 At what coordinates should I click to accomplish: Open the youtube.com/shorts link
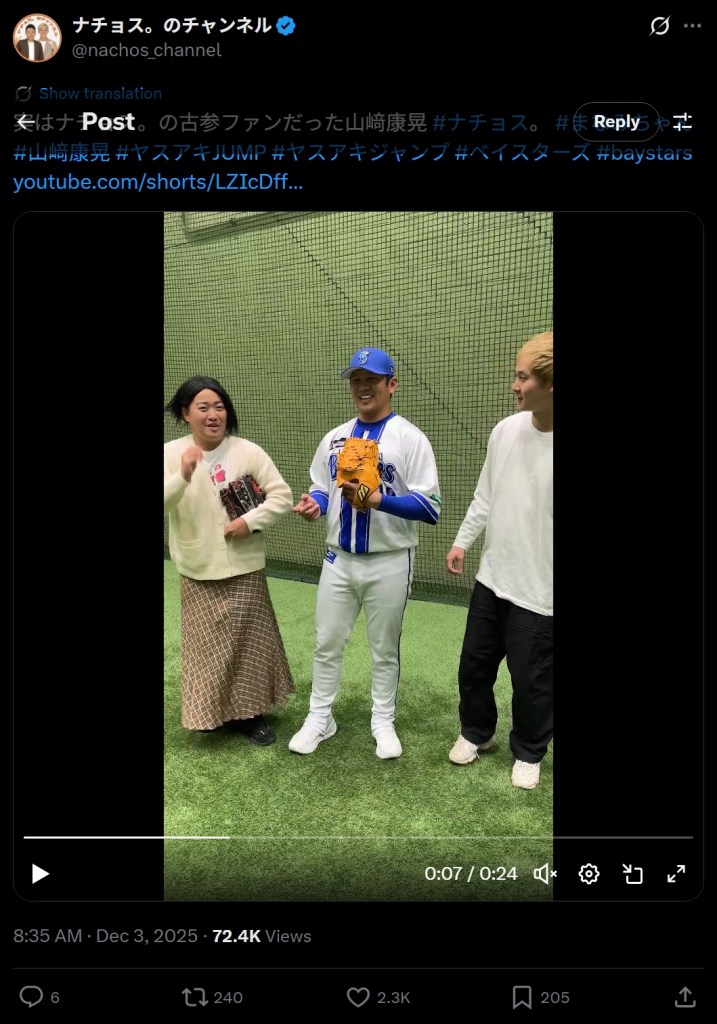[x=157, y=182]
